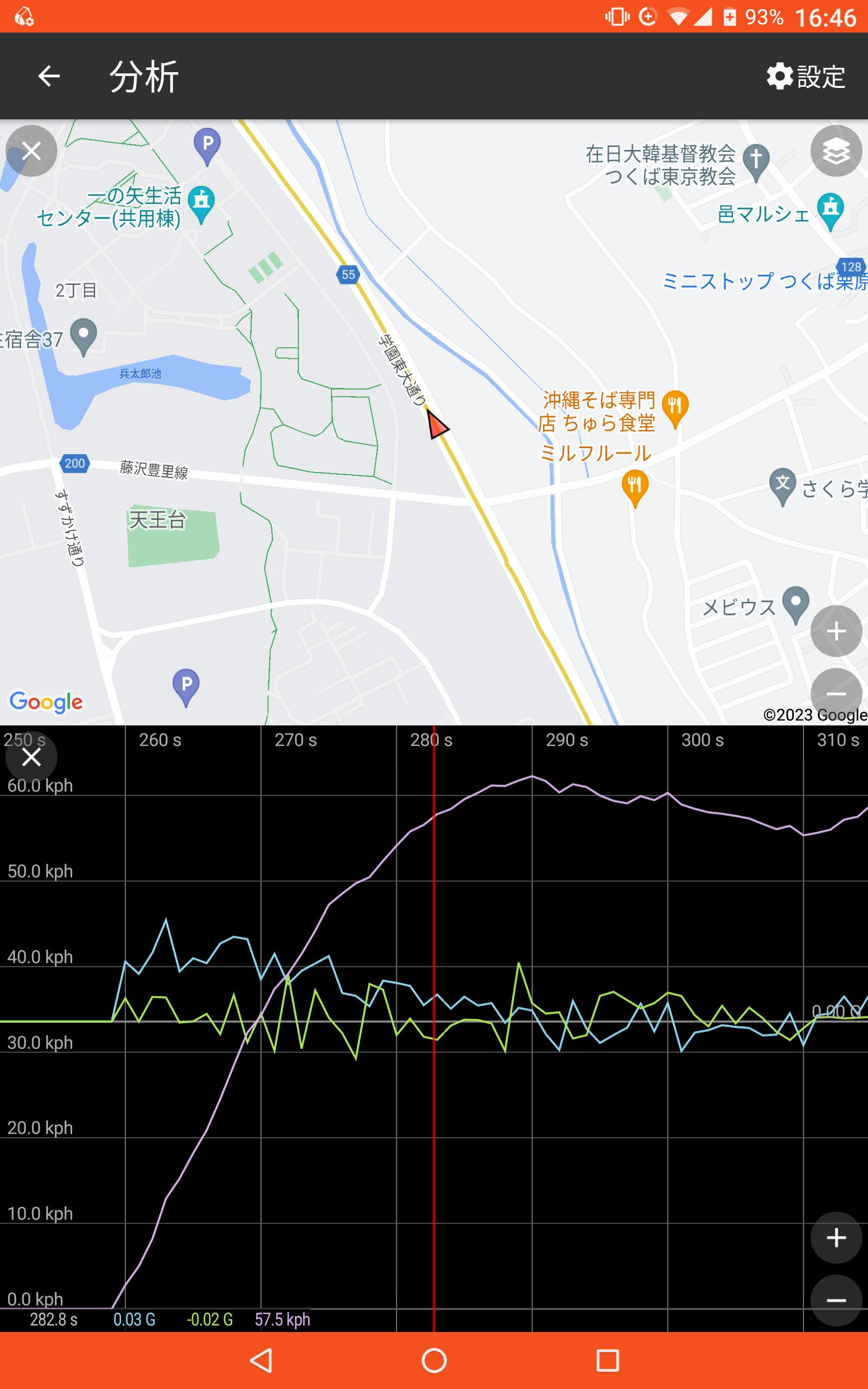The width and height of the screenshot is (868, 1389).
Task: Open the map layers selector icon
Action: [835, 152]
